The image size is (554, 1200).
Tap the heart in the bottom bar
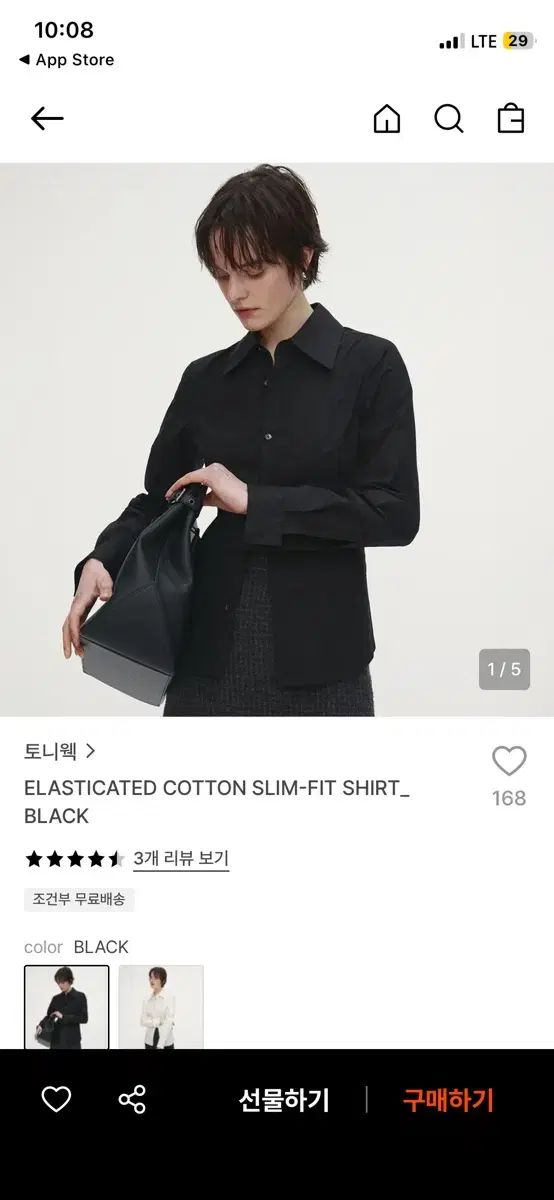coord(56,1100)
